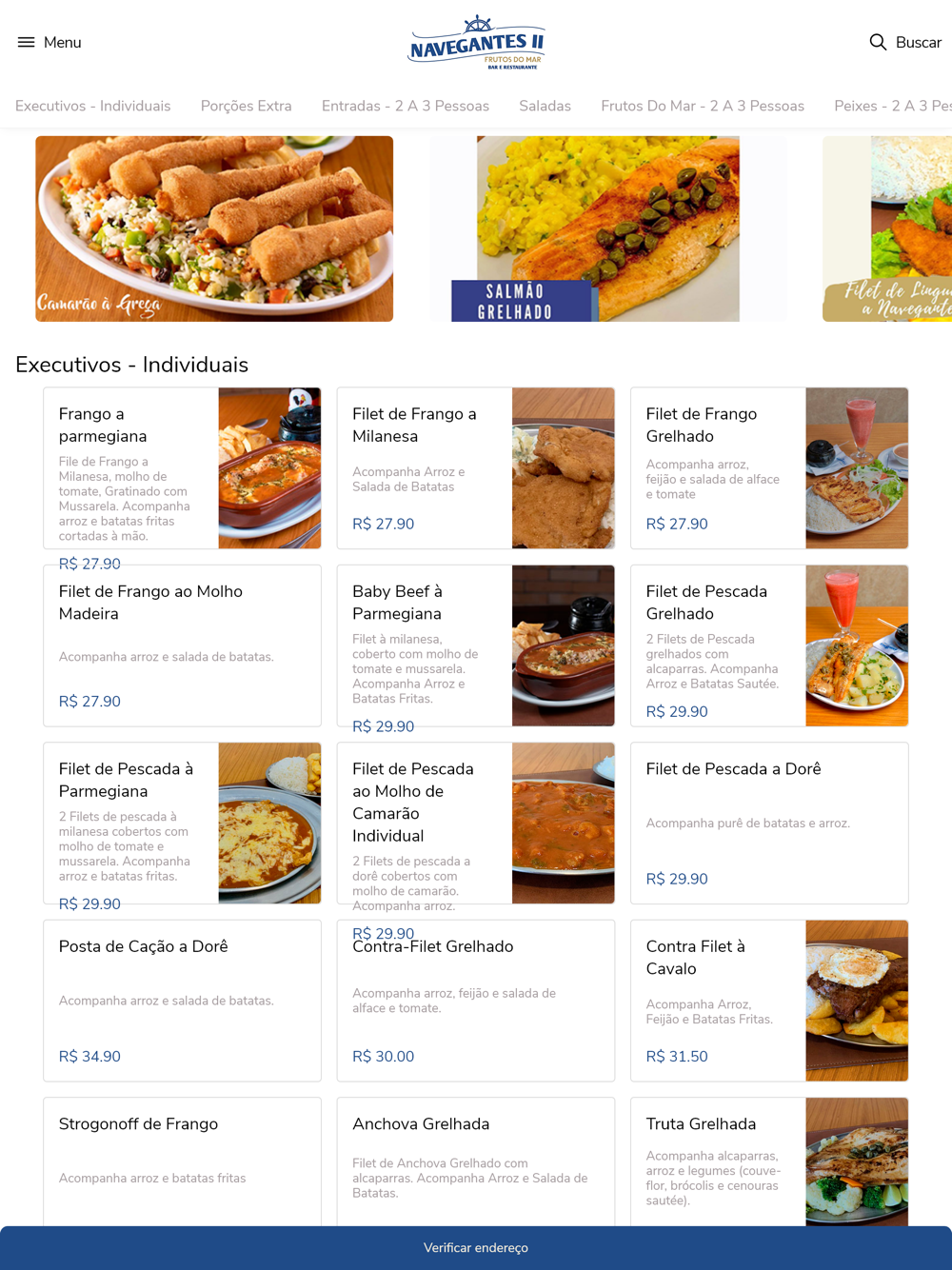The image size is (952, 1270).
Task: Select Entradas - 2 A 3 Pessoas tab
Action: point(405,106)
